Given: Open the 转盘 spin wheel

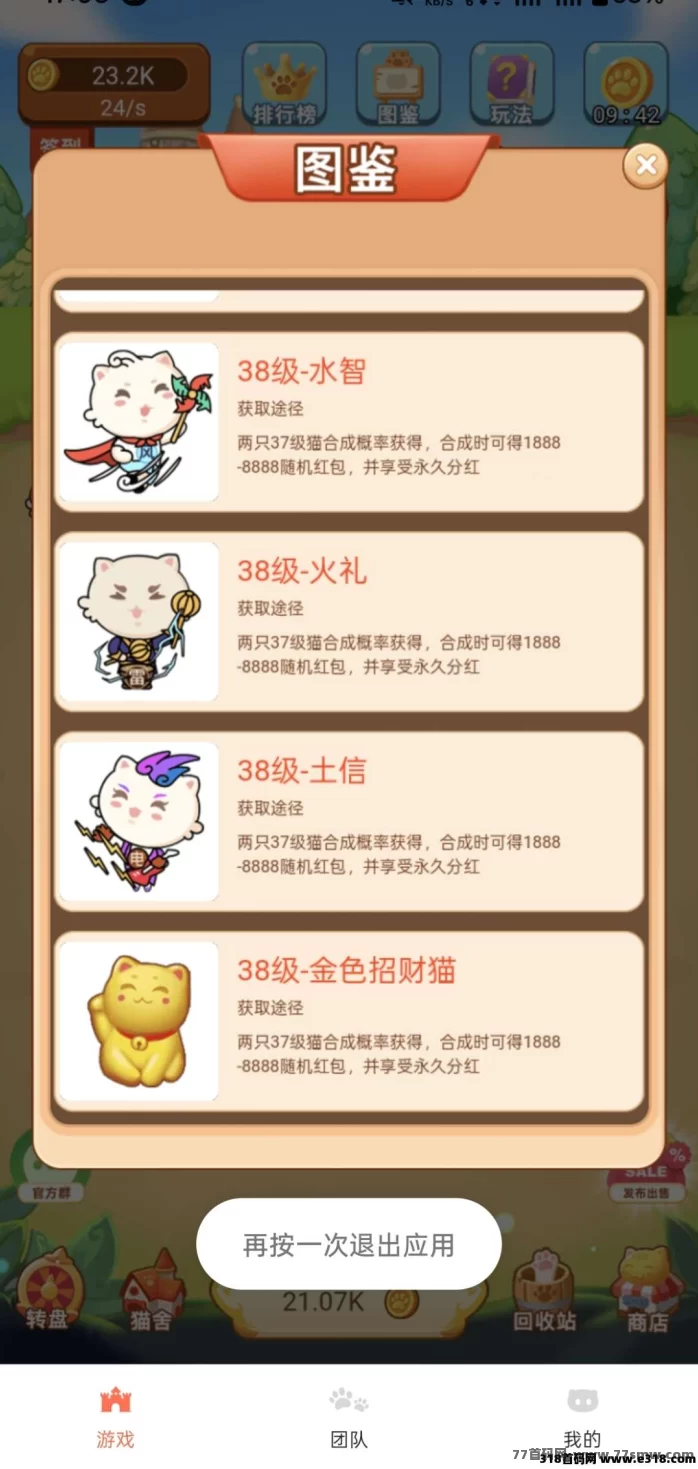Looking at the screenshot, I should tap(47, 1292).
